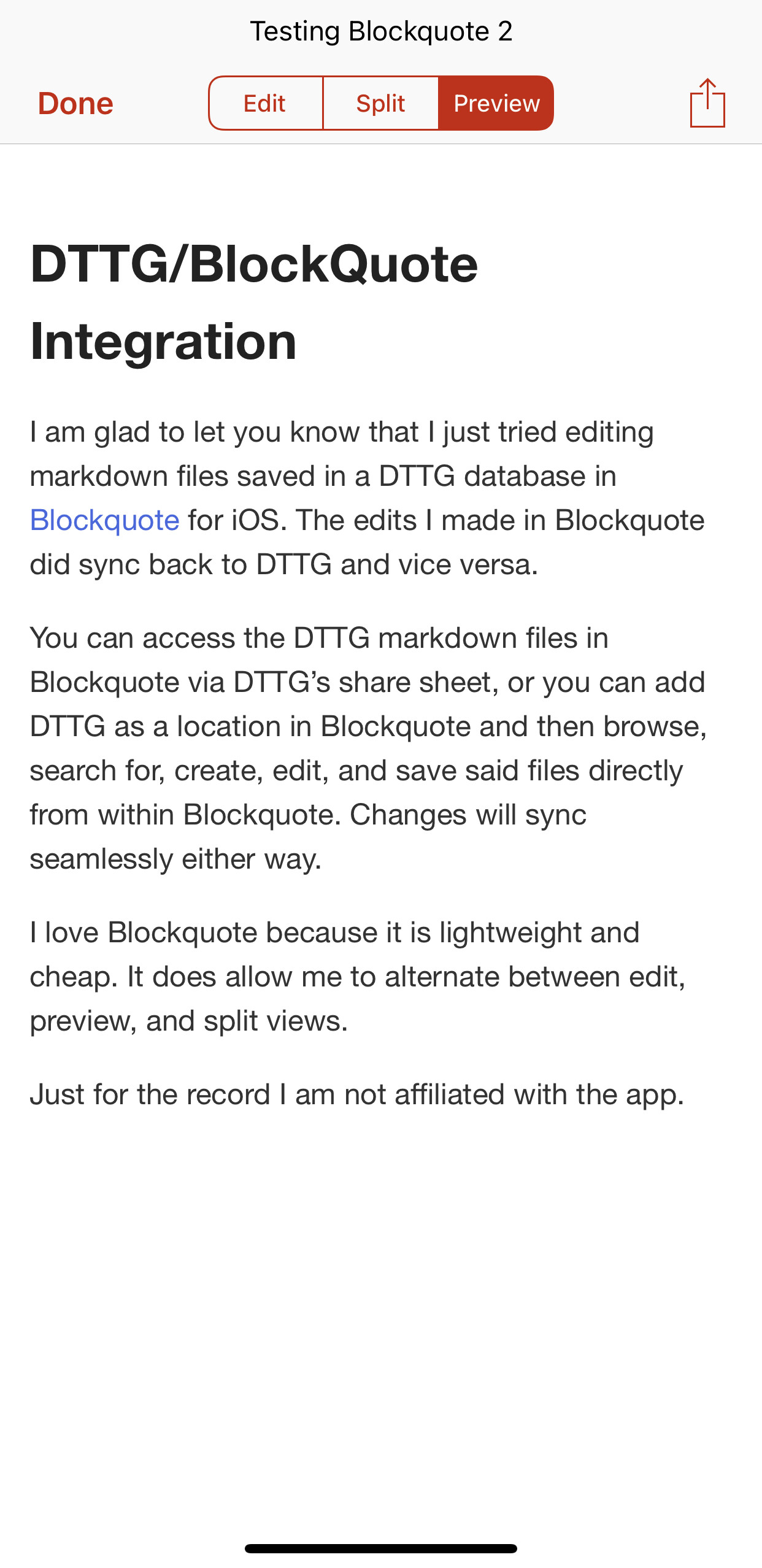Open the share sheet icon
Image resolution: width=762 pixels, height=1568 pixels.
[x=707, y=103]
